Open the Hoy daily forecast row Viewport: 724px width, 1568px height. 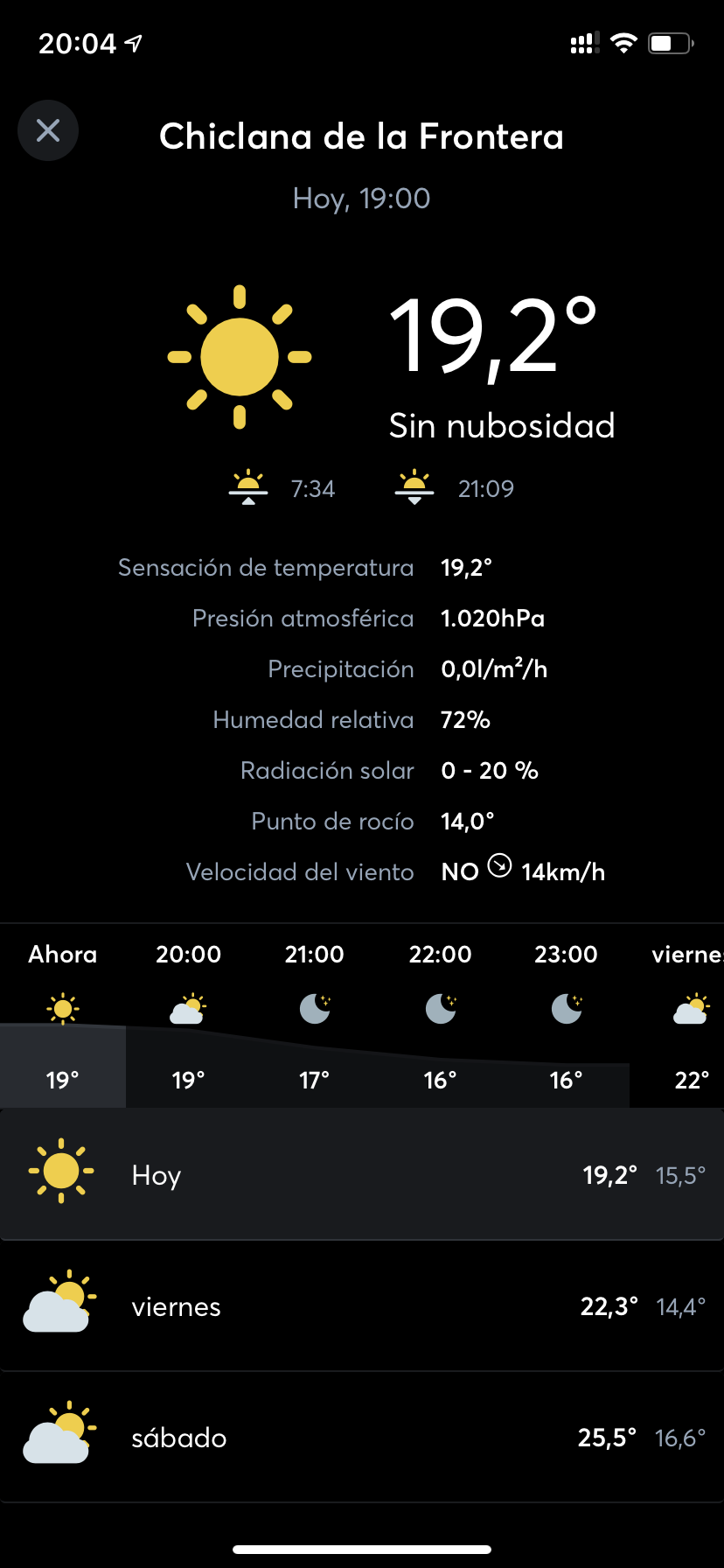[x=362, y=1174]
